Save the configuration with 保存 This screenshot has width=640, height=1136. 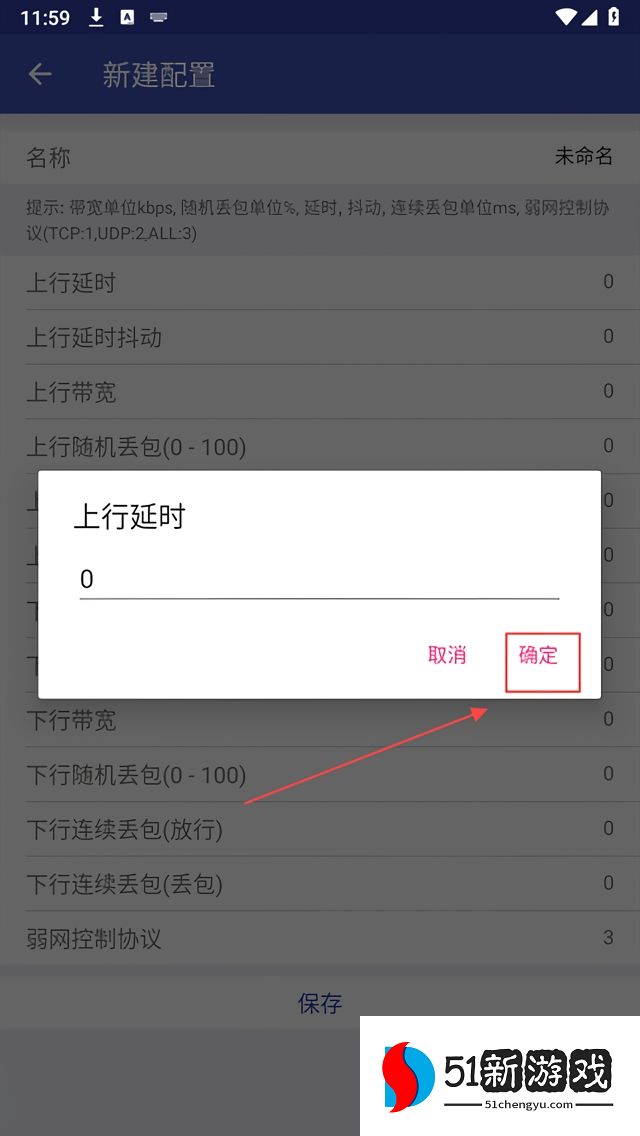pyautogui.click(x=320, y=1003)
